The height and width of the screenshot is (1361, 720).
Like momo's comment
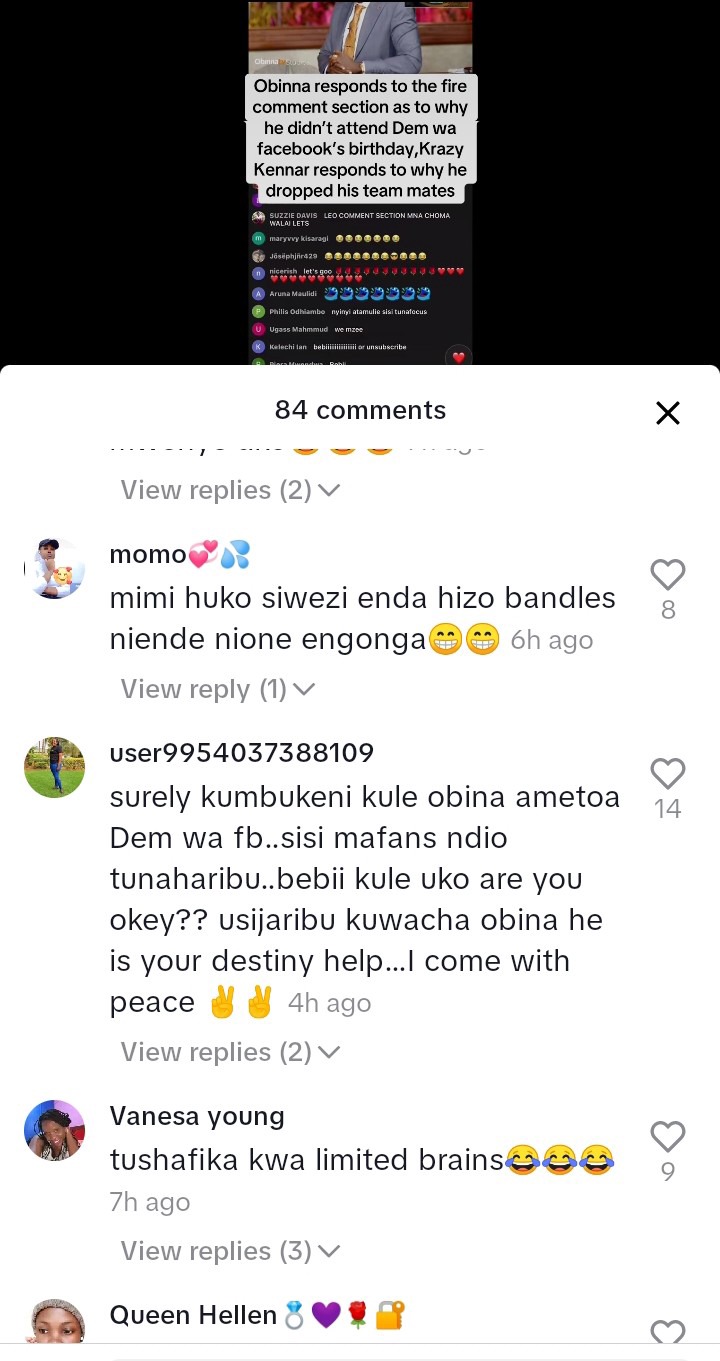coord(667,576)
